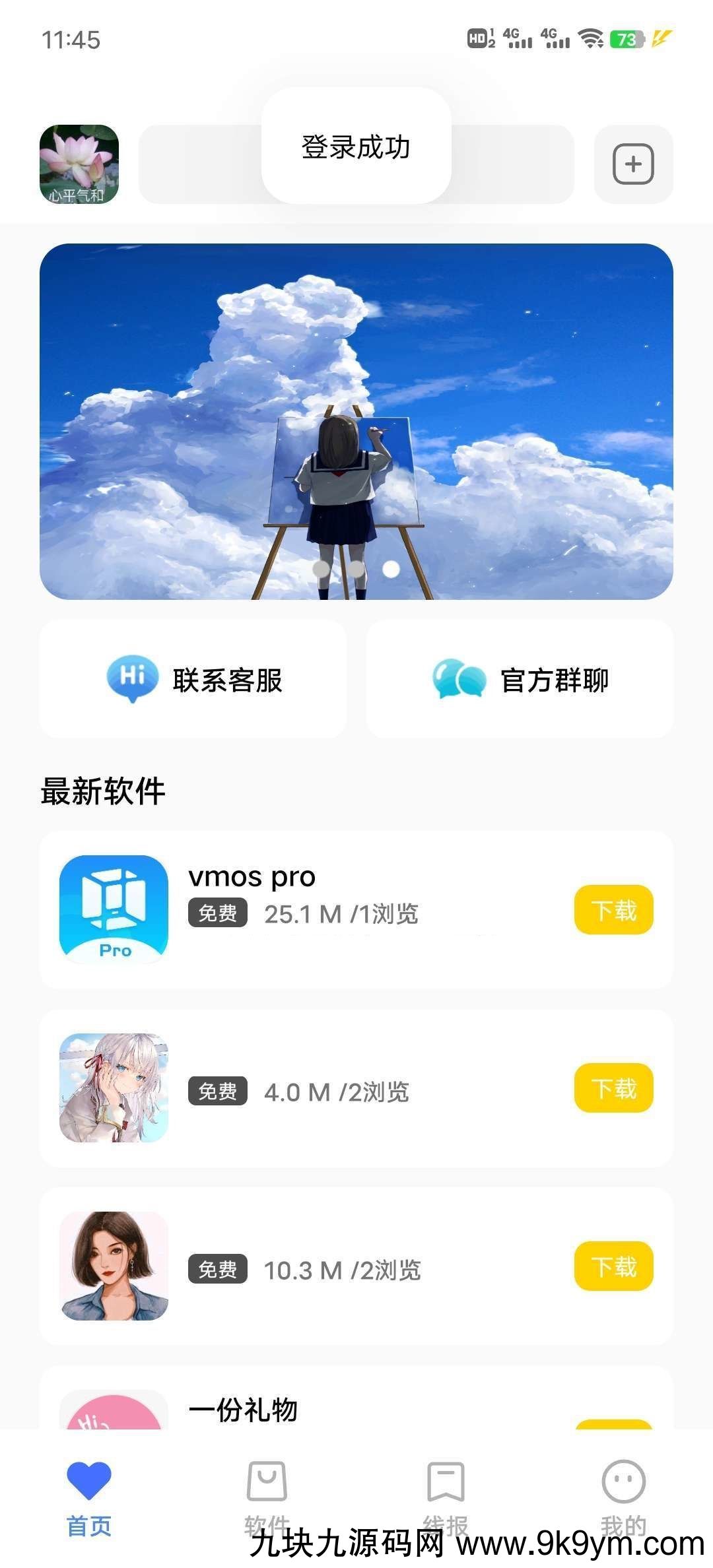Download vmos pro
This screenshot has height=1568, width=713.
click(x=613, y=910)
